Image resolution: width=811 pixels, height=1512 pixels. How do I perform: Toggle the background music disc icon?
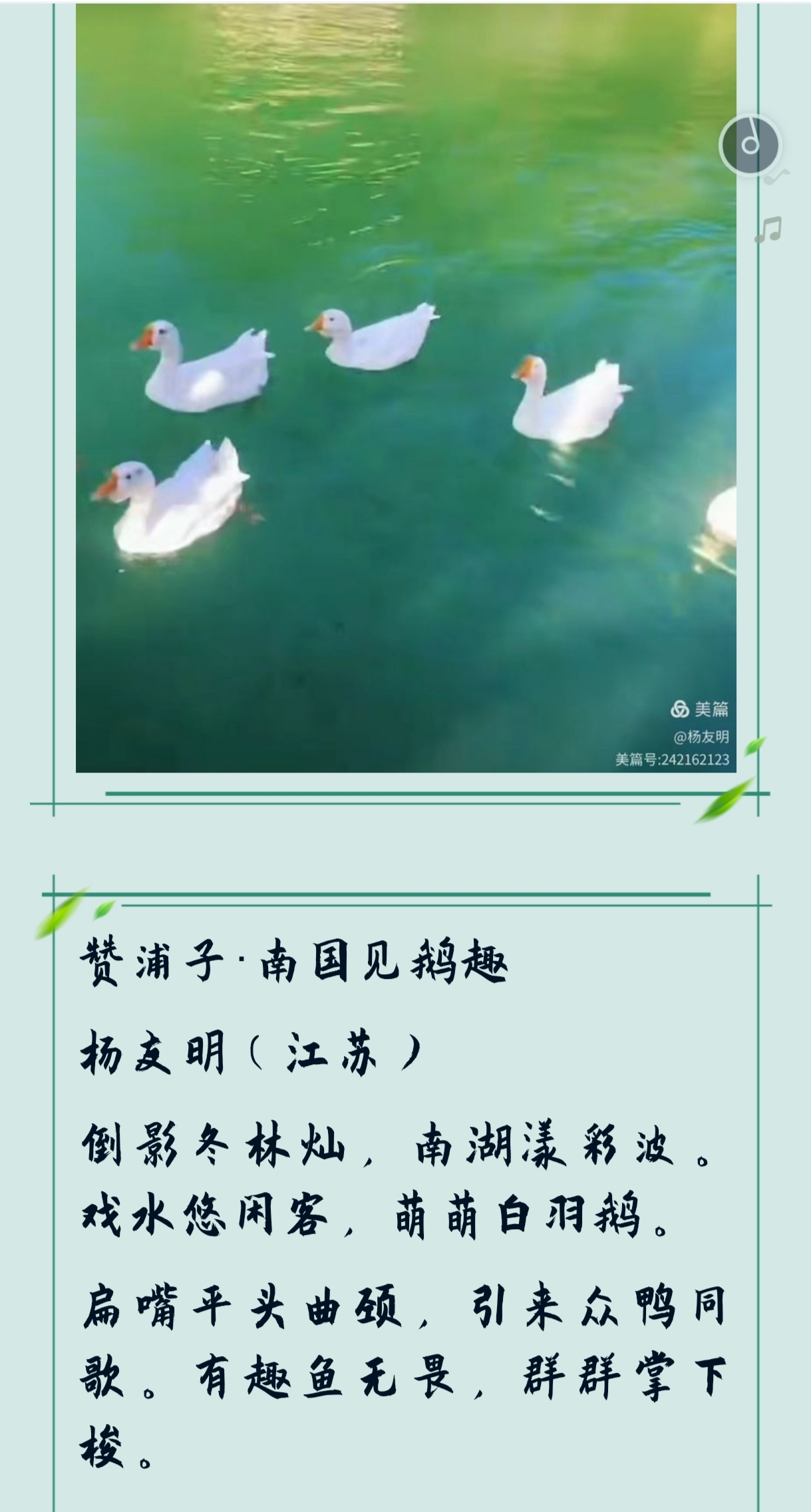(750, 144)
